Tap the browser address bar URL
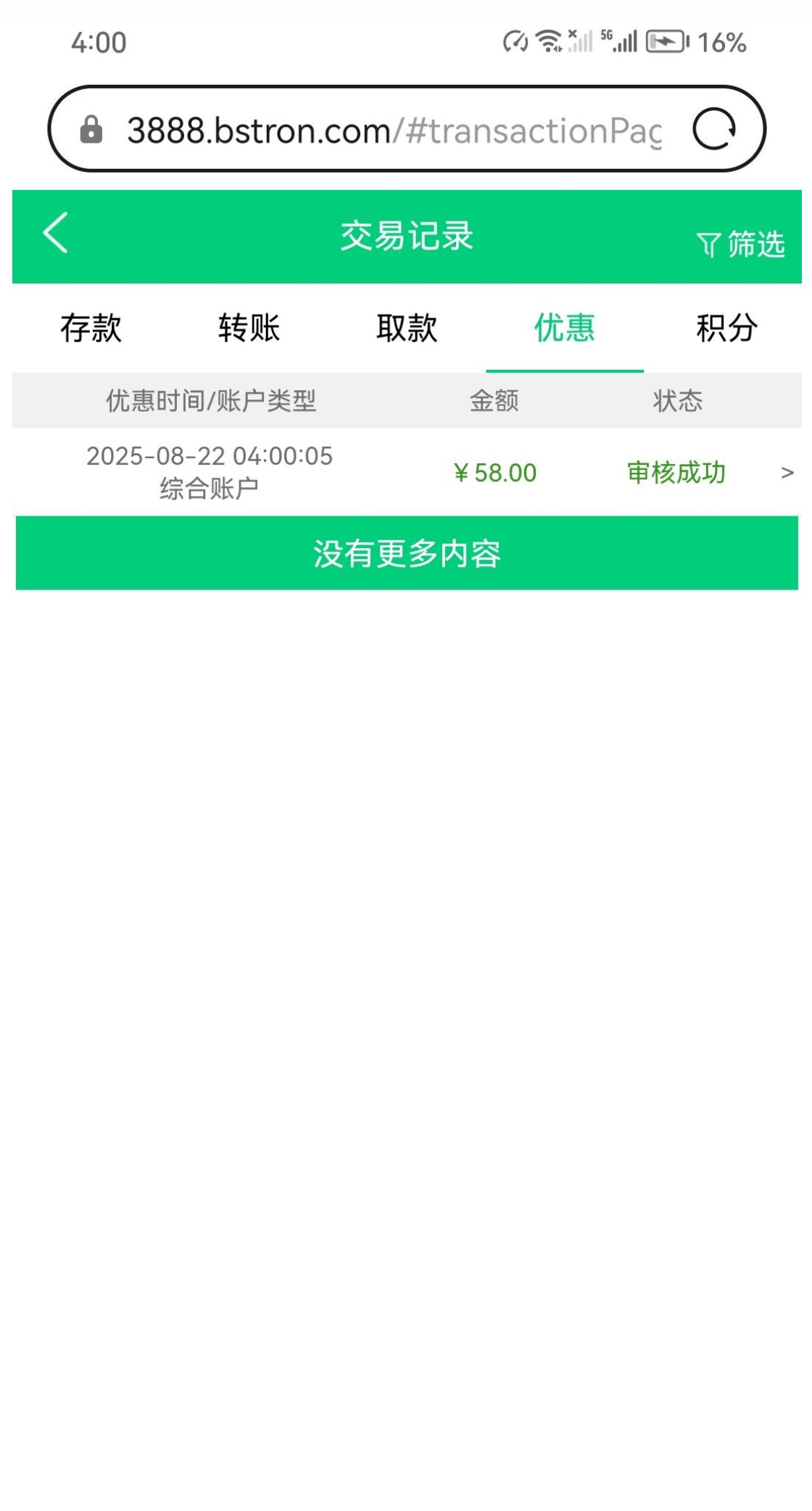Viewport: 812px width, 1511px height. tap(394, 131)
